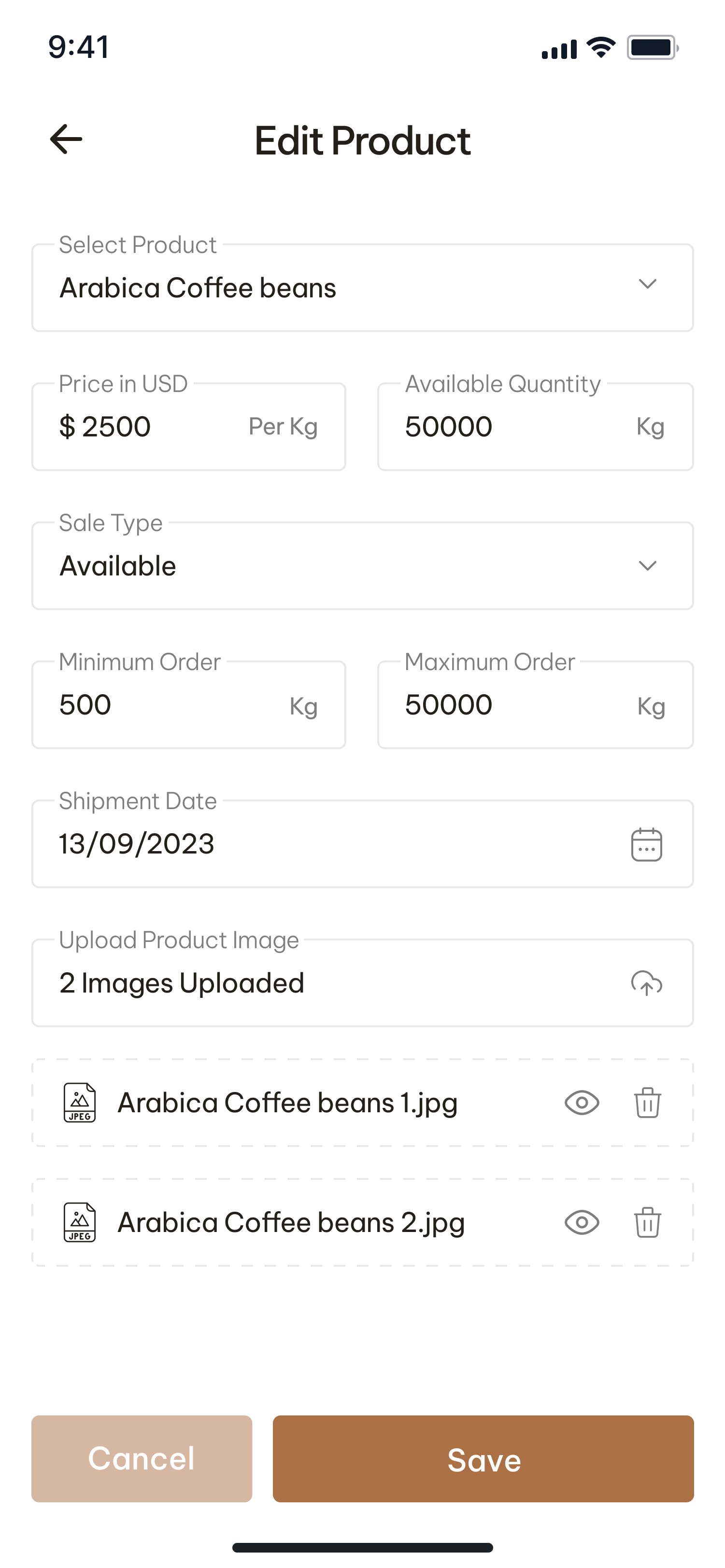Viewport: 725px width, 1568px height.
Task: Edit the Price in USD field
Action: point(152,427)
